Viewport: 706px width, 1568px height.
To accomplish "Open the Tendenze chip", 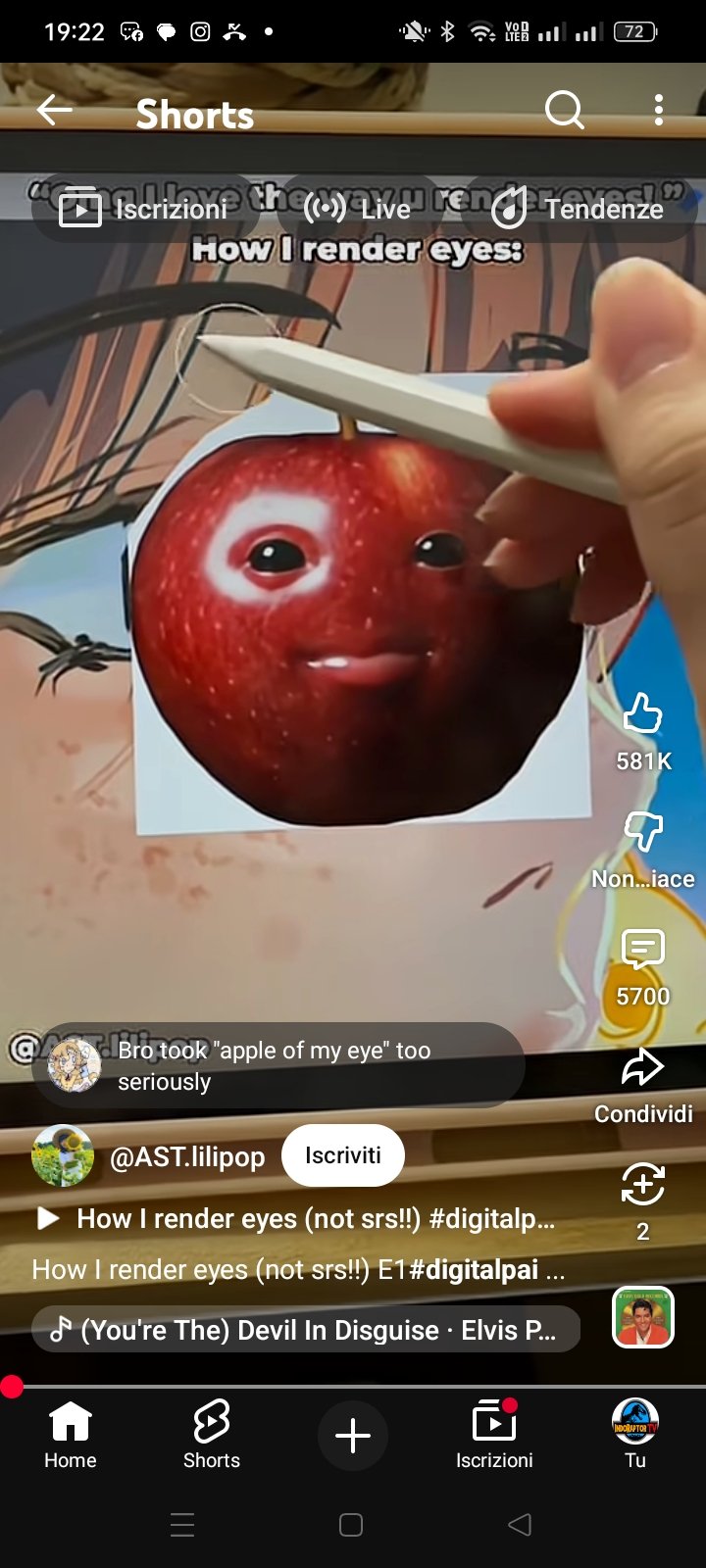I will [579, 209].
